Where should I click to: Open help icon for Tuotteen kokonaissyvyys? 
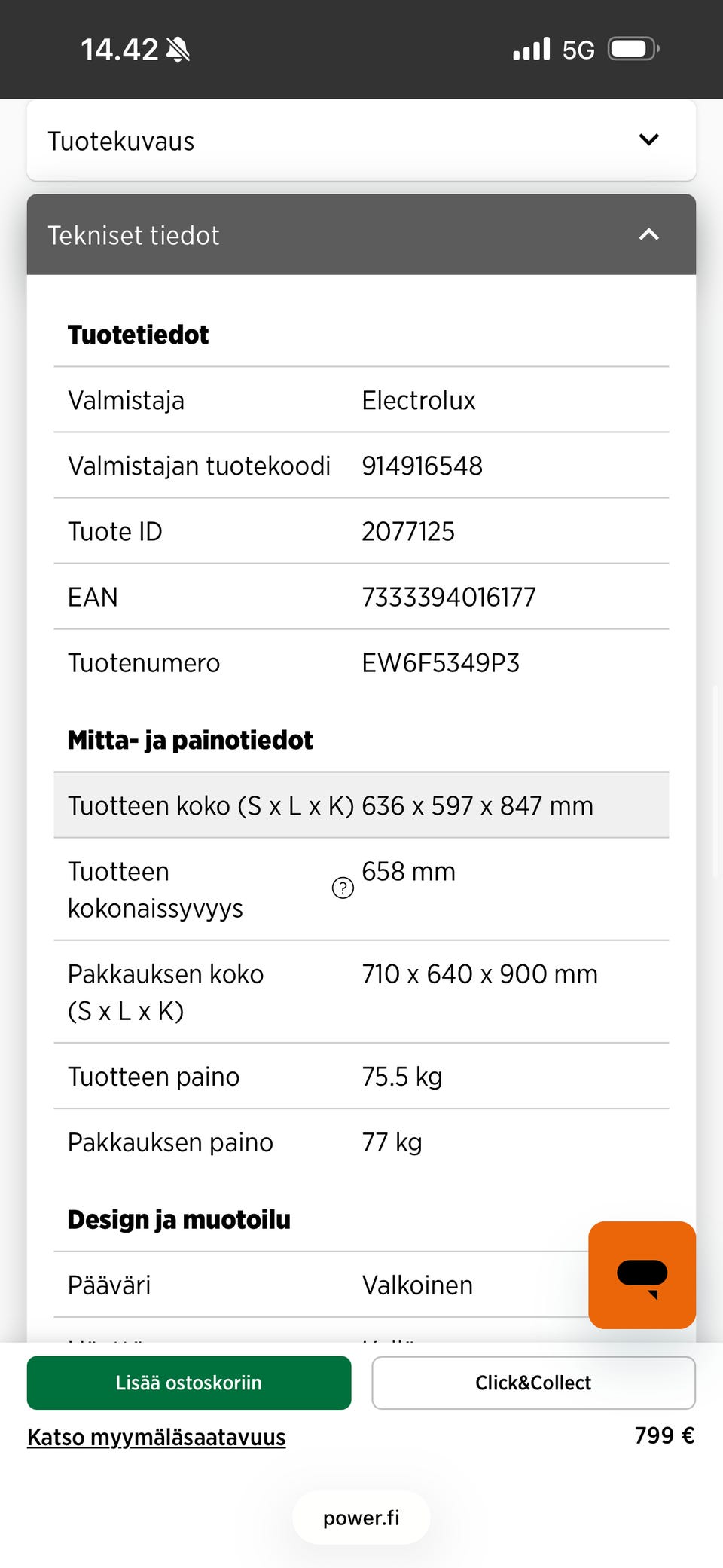[343, 888]
